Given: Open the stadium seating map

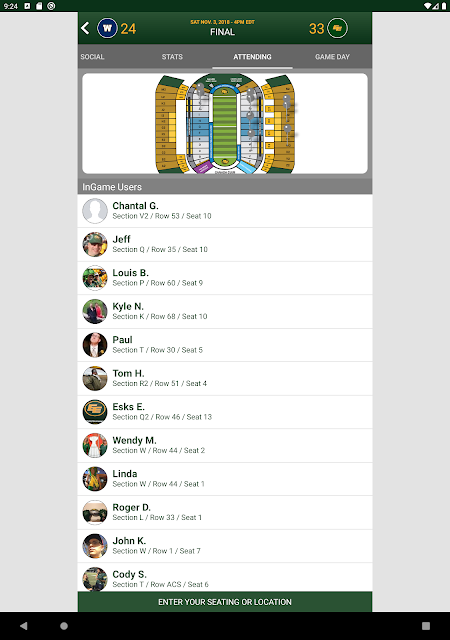Looking at the screenshot, I should pyautogui.click(x=225, y=123).
